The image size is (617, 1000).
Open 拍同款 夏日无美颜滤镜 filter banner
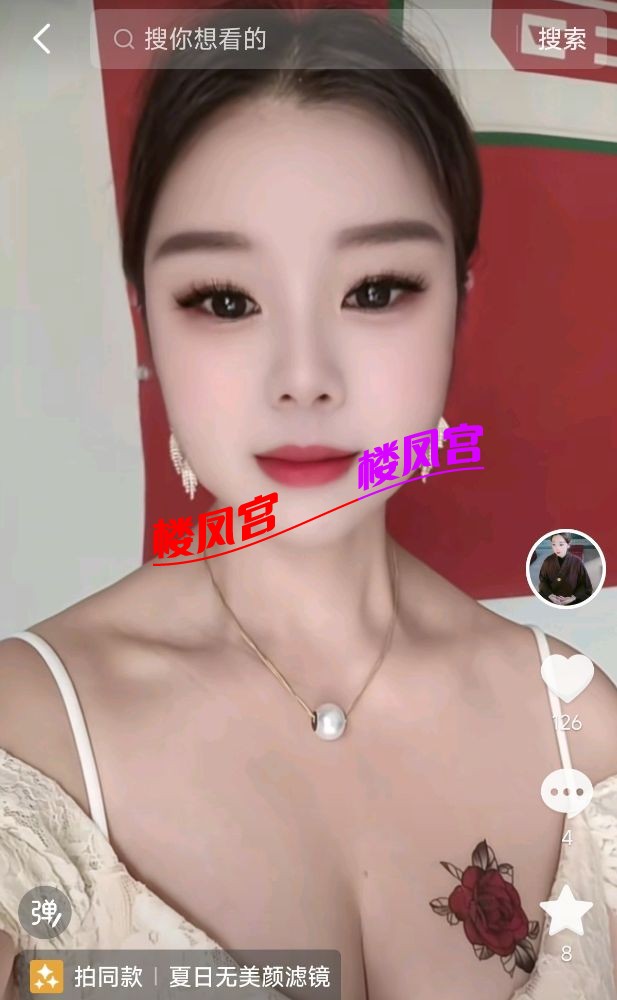(x=177, y=976)
